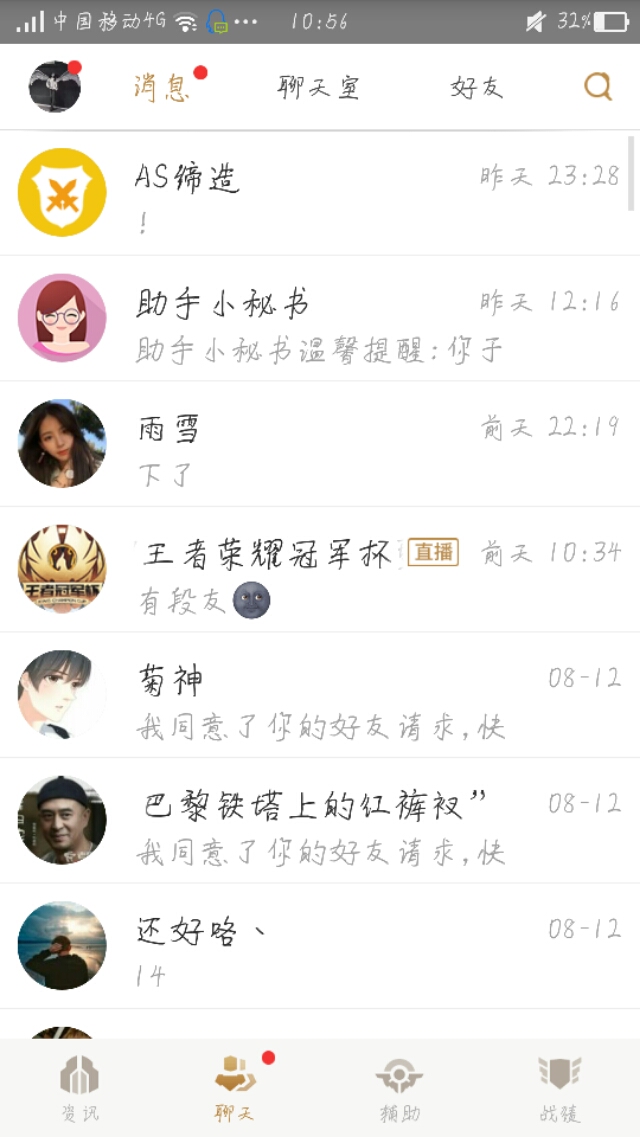The height and width of the screenshot is (1137, 640).
Task: Switch to the 好友 top tab
Action: [x=476, y=88]
